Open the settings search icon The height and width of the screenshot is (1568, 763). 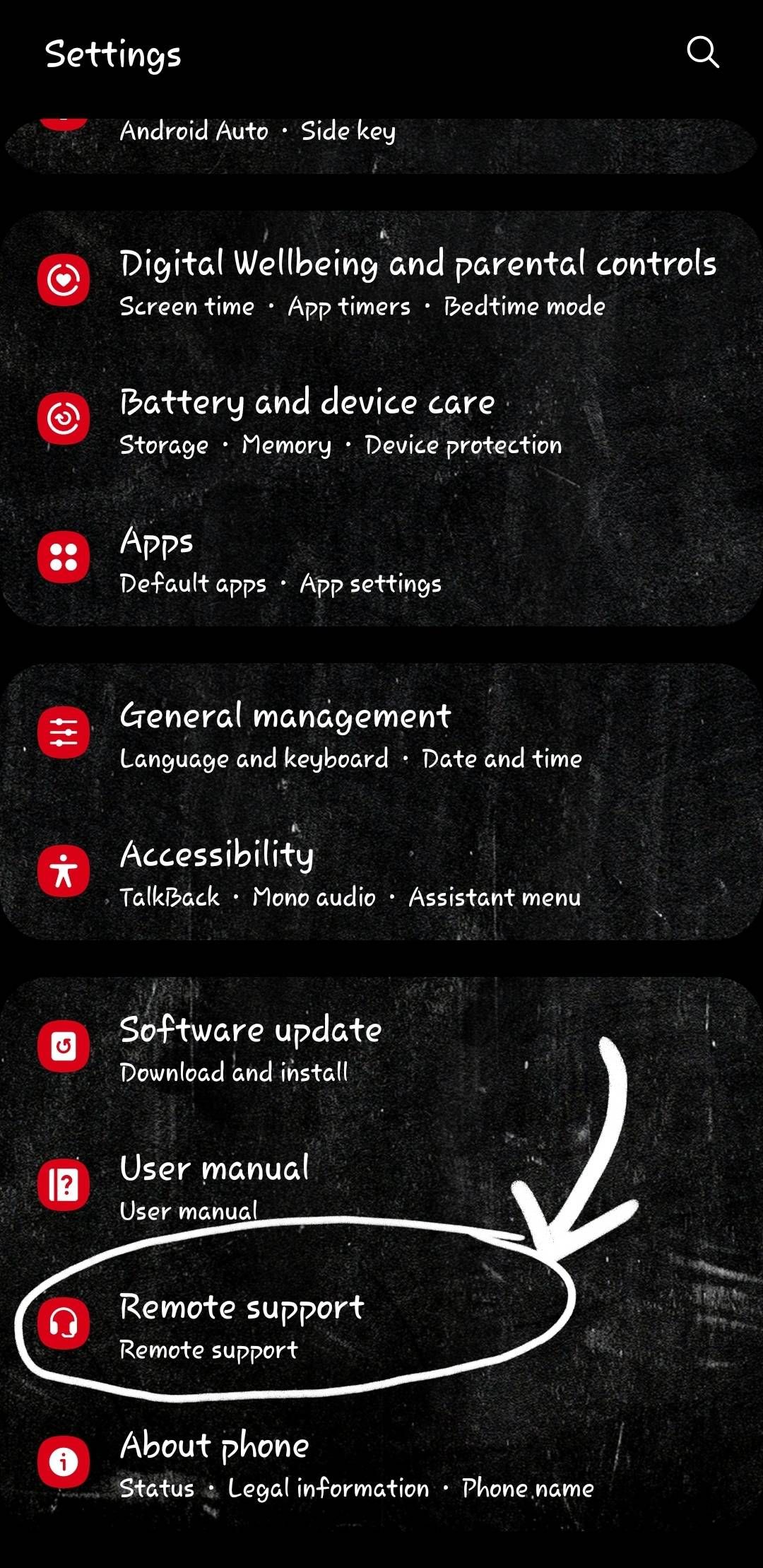[x=702, y=52]
